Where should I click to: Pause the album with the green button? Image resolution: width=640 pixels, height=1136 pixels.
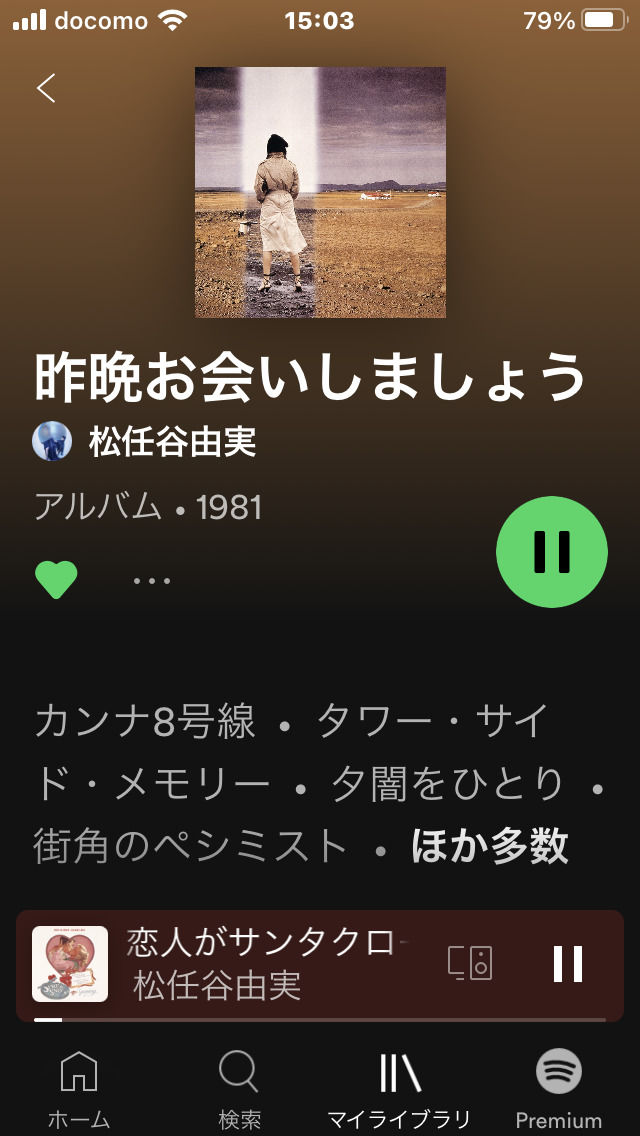(x=552, y=552)
